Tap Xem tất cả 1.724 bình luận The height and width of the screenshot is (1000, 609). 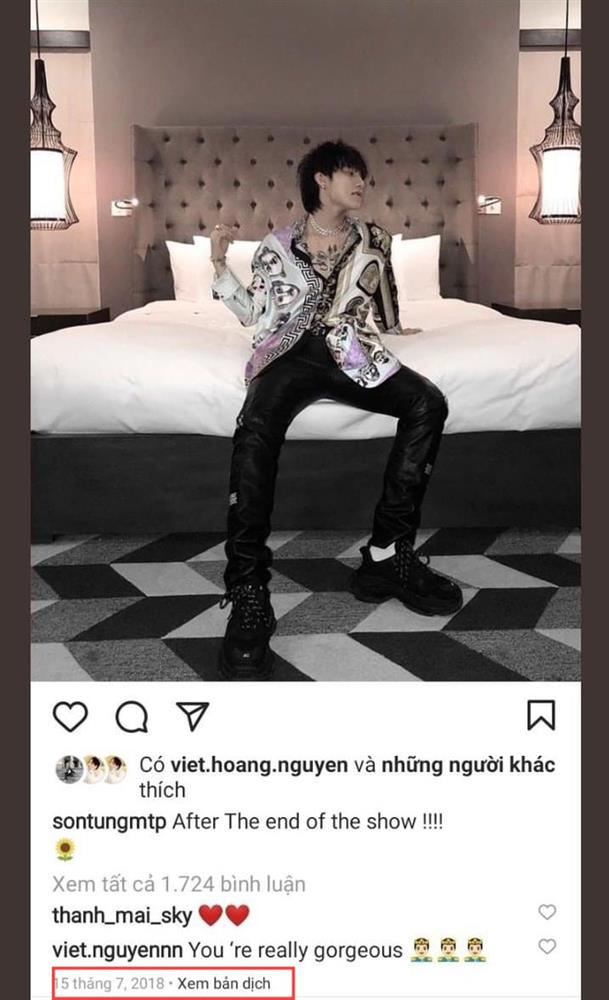point(178,884)
